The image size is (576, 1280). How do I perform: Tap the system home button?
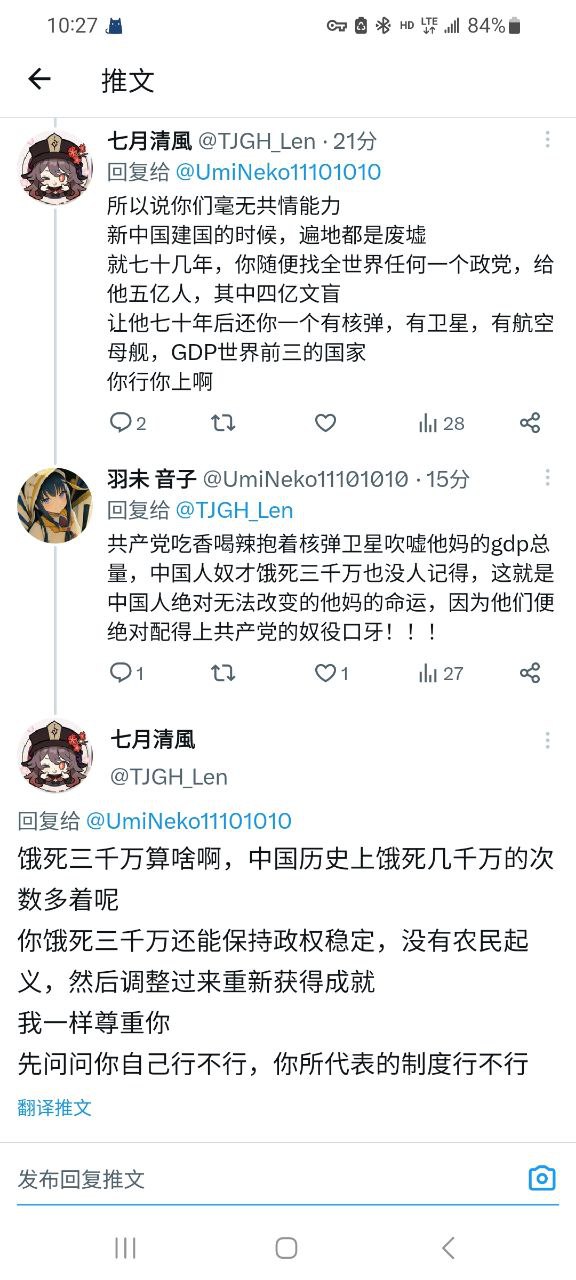287,1247
